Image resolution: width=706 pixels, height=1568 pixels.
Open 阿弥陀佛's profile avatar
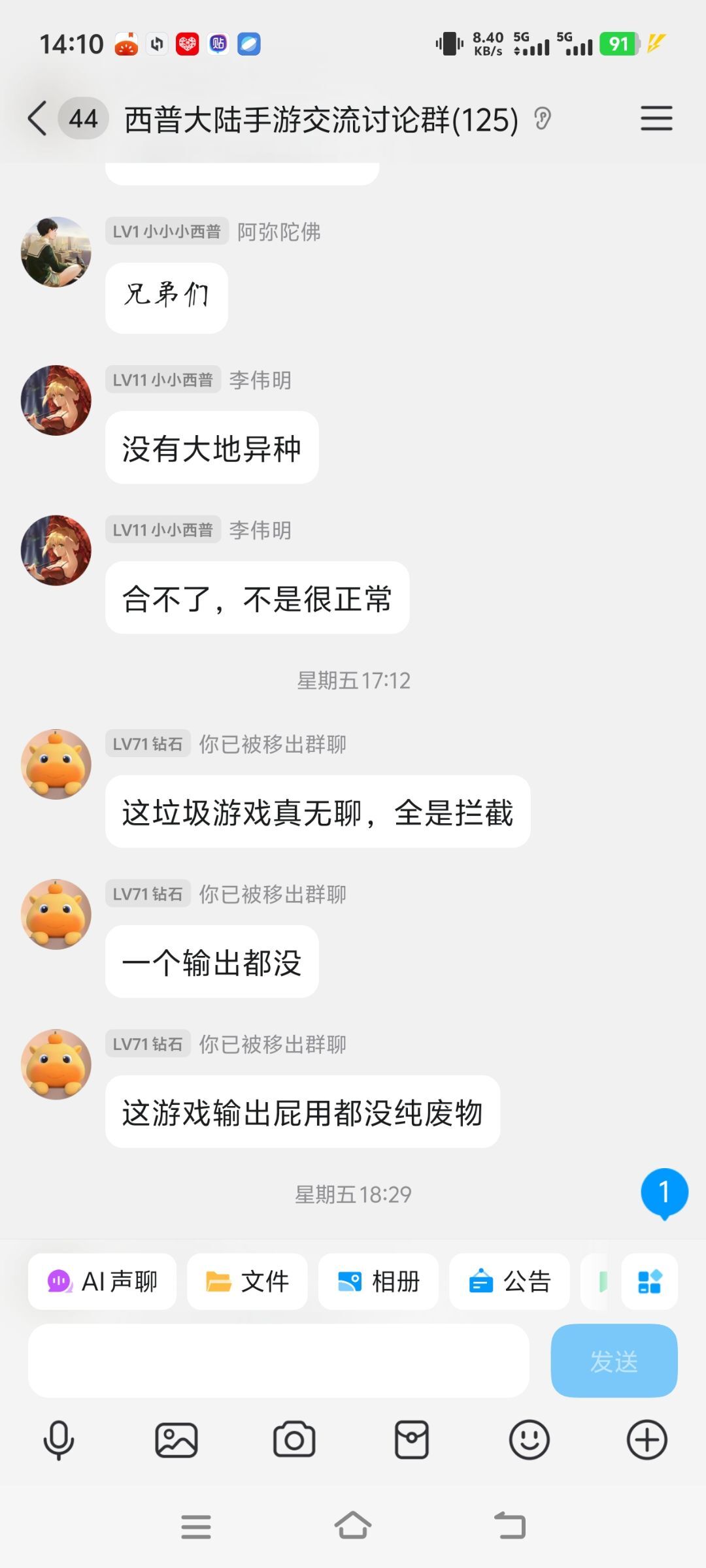[x=56, y=252]
